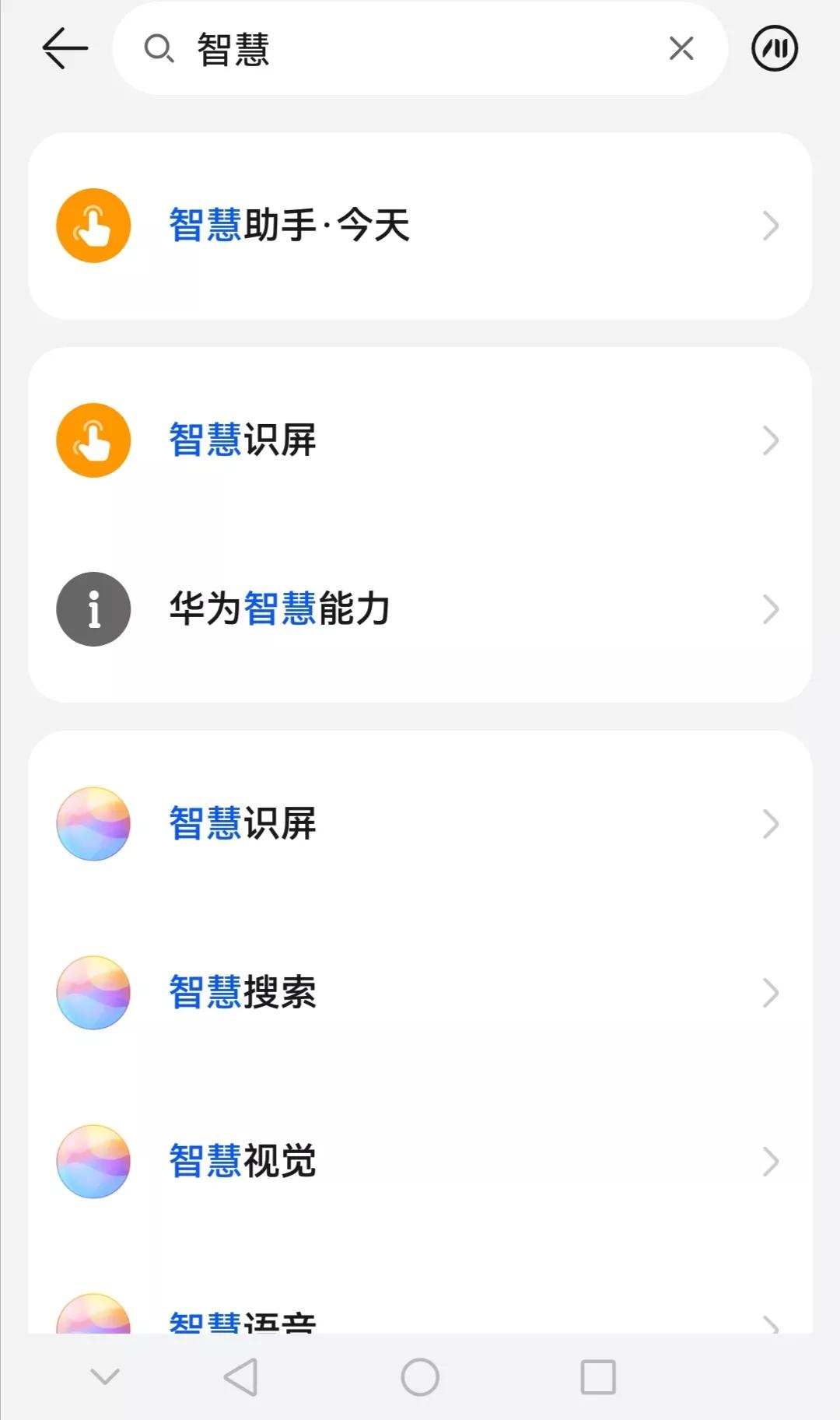Tap the 智慧搜索 gradient sphere icon
Image resolution: width=840 pixels, height=1420 pixels.
click(93, 994)
